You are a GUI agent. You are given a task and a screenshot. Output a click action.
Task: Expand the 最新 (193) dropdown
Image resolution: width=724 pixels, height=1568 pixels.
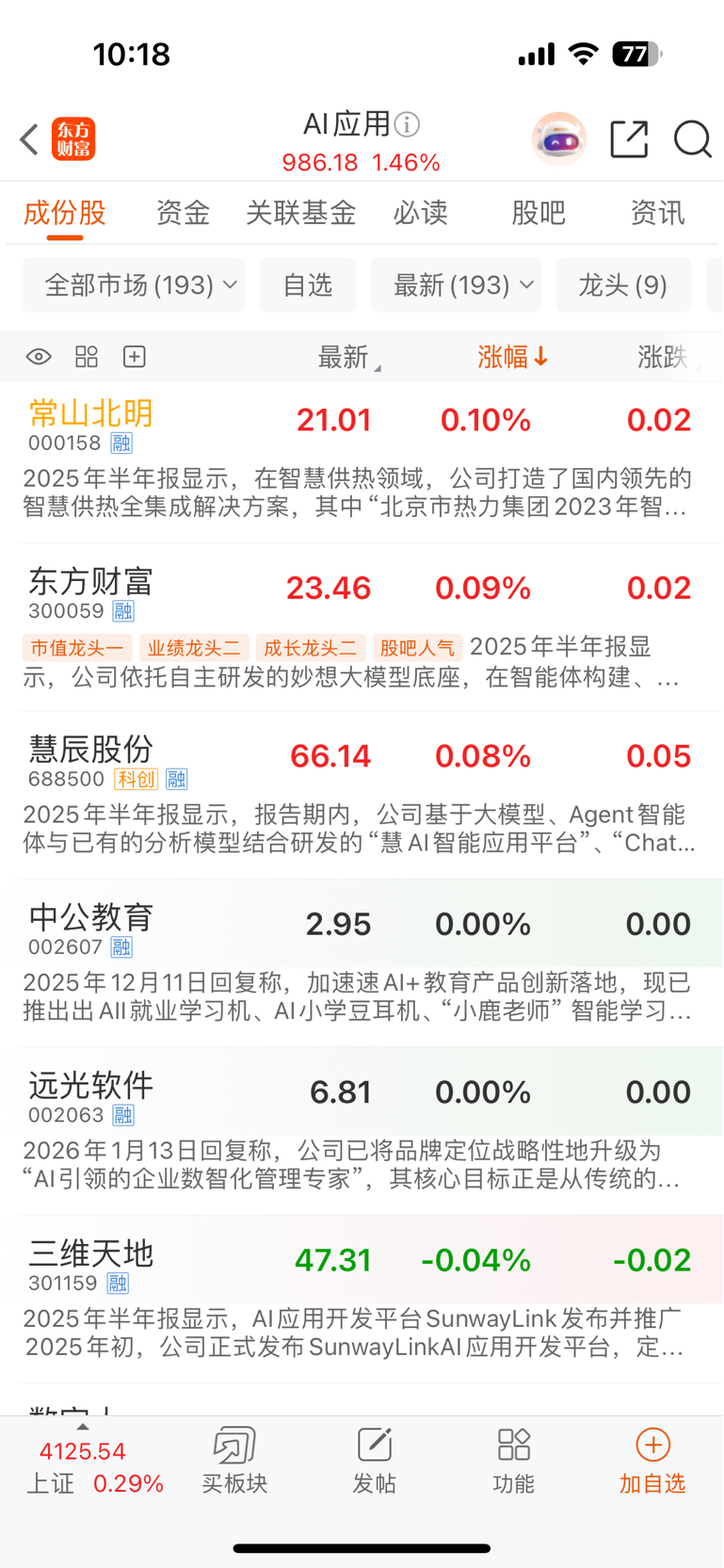pyautogui.click(x=457, y=284)
